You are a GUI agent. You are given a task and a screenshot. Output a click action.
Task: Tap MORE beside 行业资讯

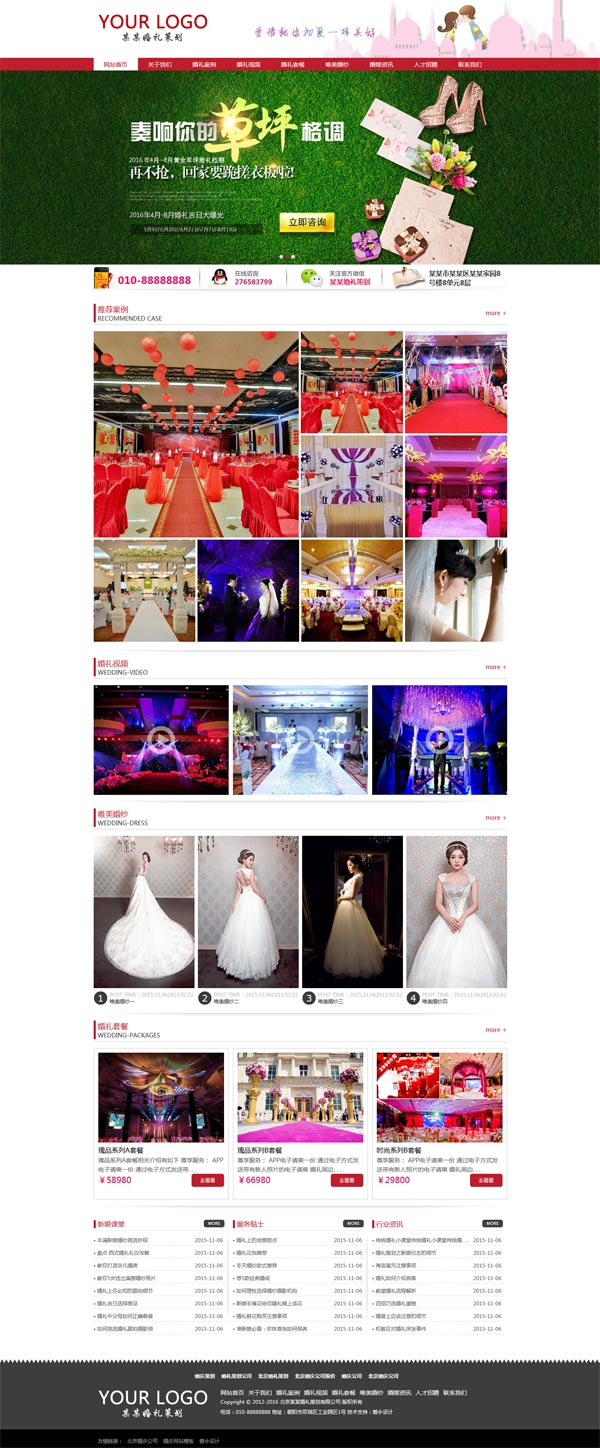click(x=492, y=1223)
